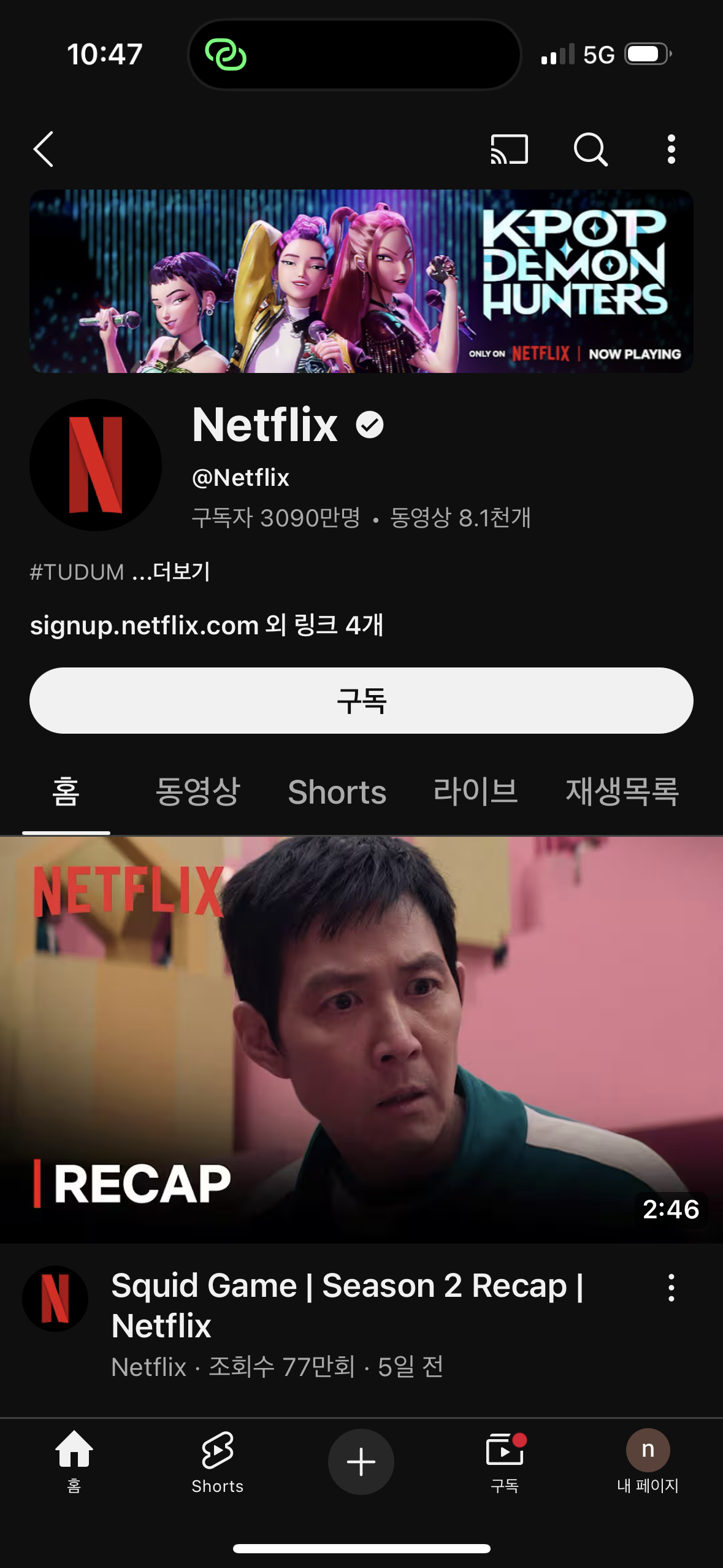Expand channel description with 더보기
This screenshot has width=723, height=1568.
(x=182, y=572)
